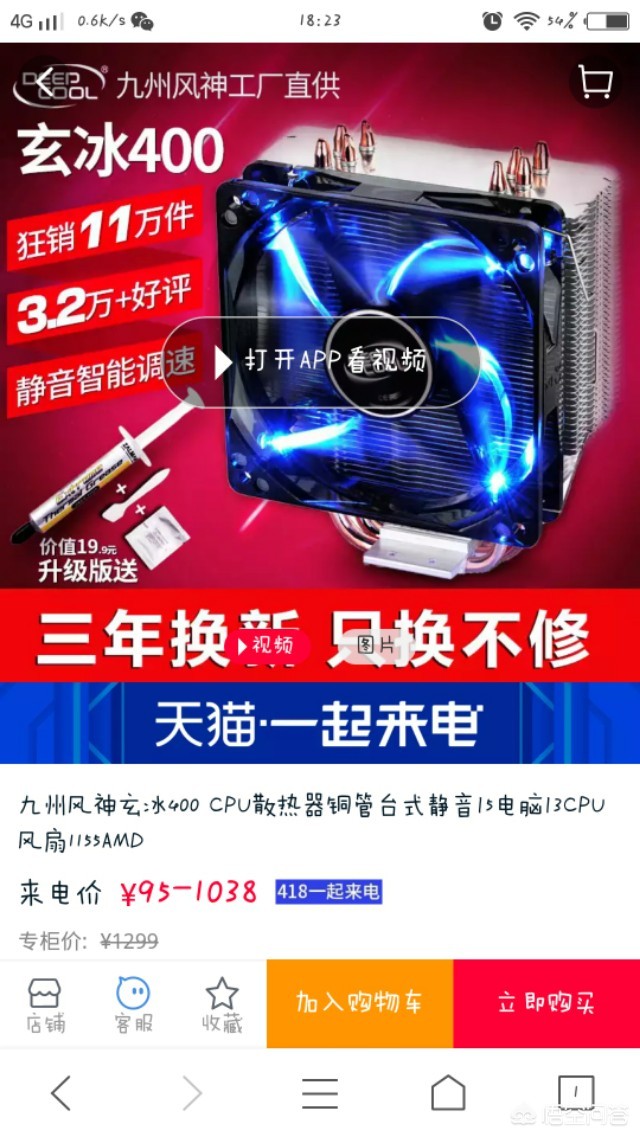
Task: Go to the browser home page
Action: click(448, 1093)
